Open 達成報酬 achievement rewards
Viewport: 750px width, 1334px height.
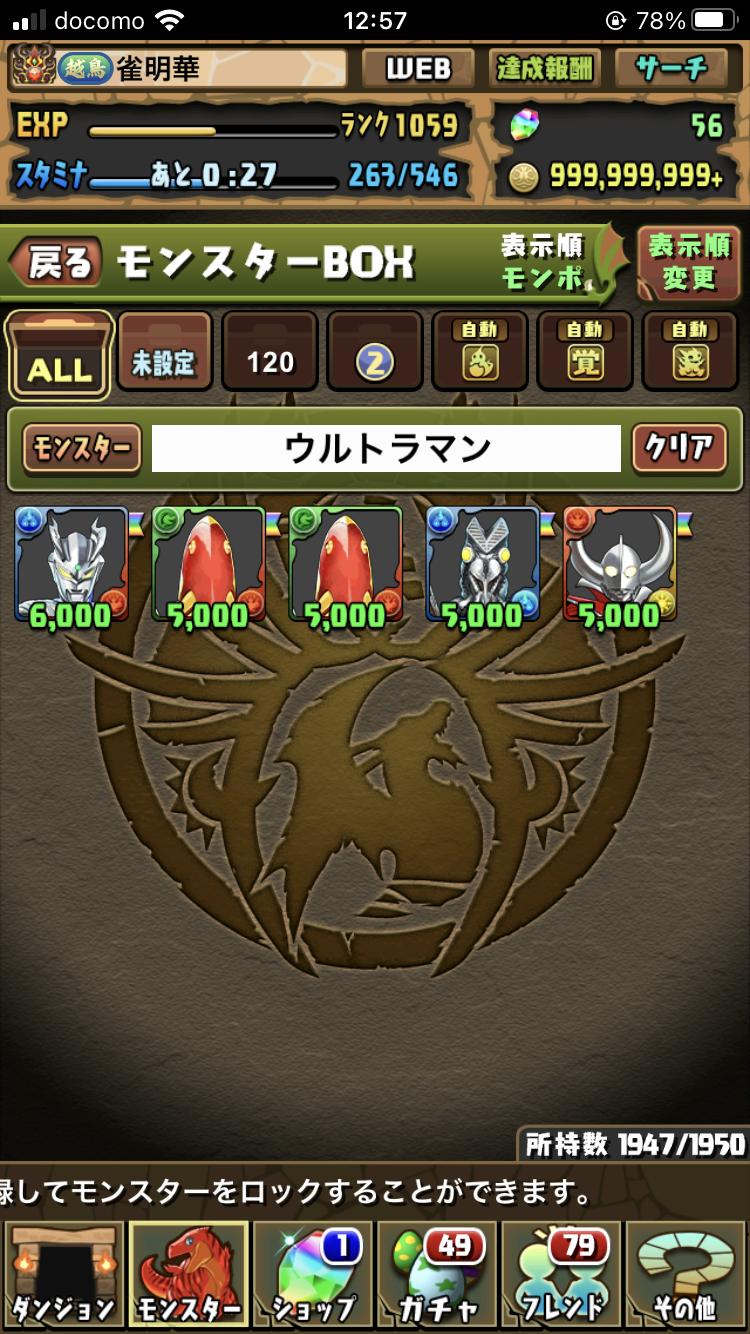[x=545, y=68]
